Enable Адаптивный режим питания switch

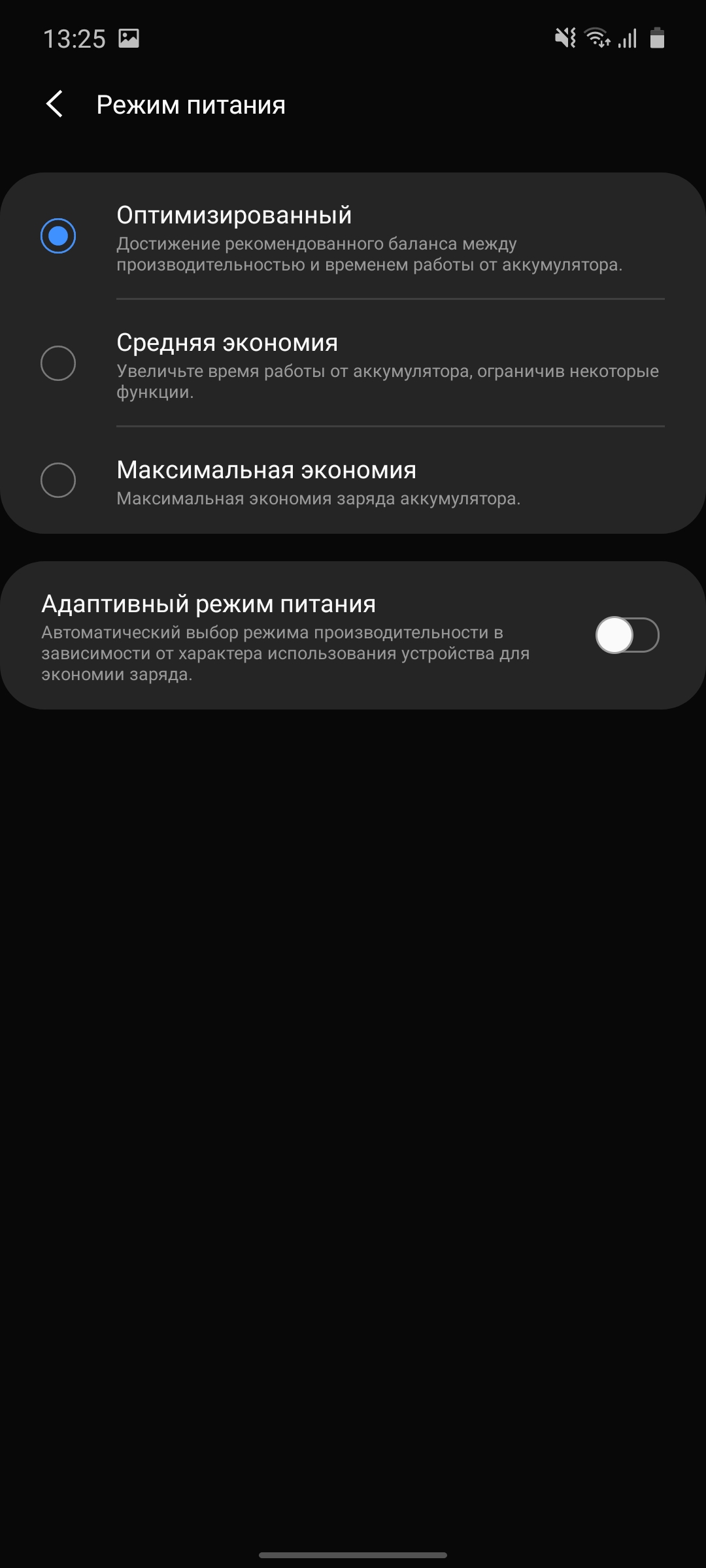click(626, 635)
